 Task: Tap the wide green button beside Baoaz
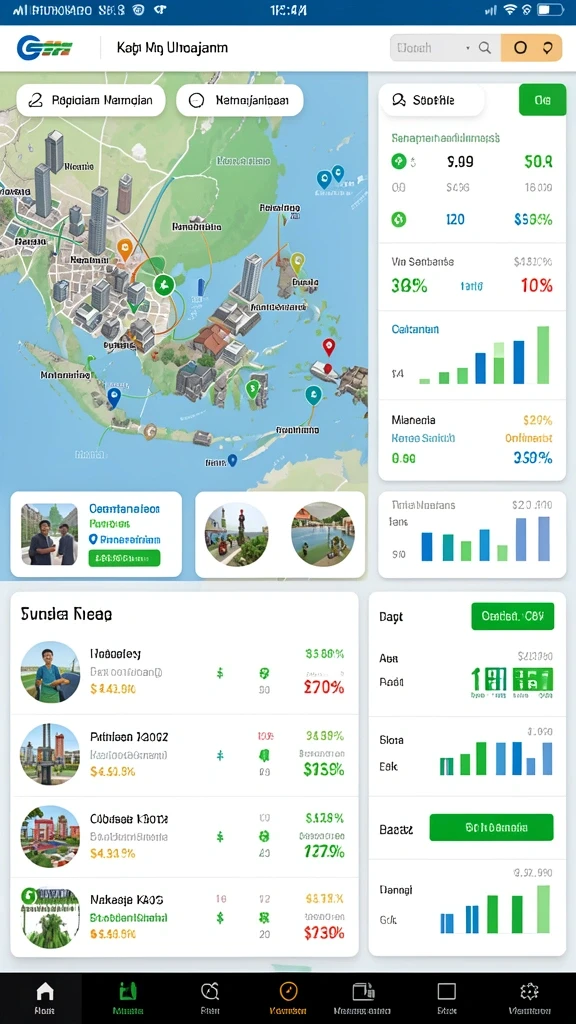pos(491,827)
